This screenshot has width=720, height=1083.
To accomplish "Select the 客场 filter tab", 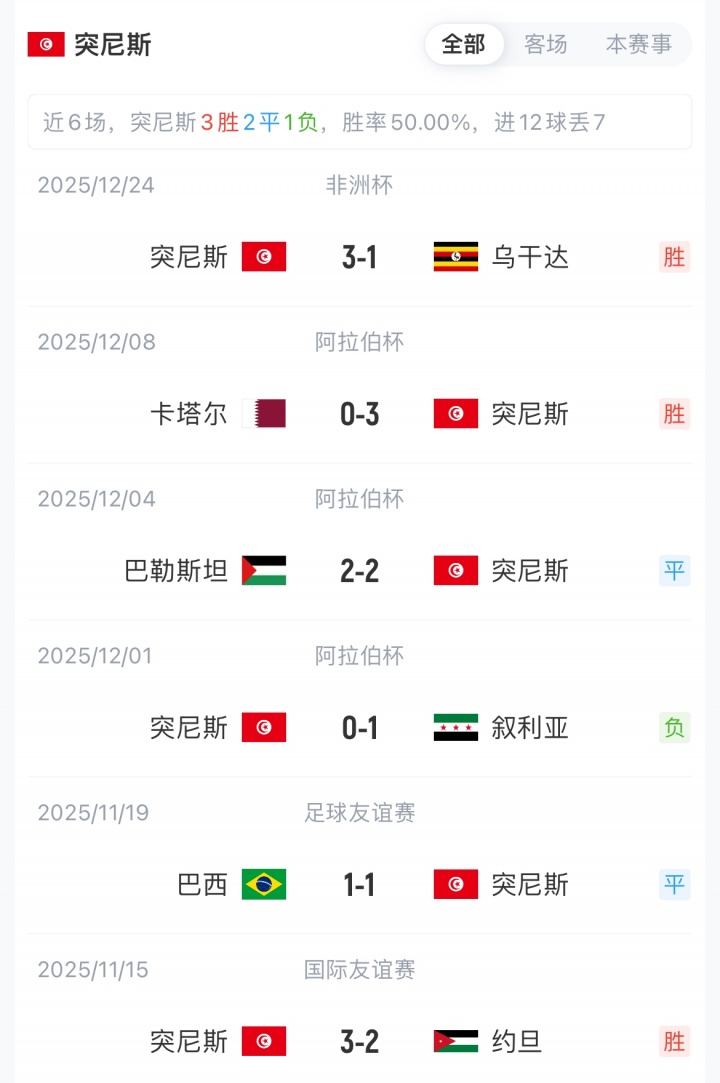I will tap(546, 44).
